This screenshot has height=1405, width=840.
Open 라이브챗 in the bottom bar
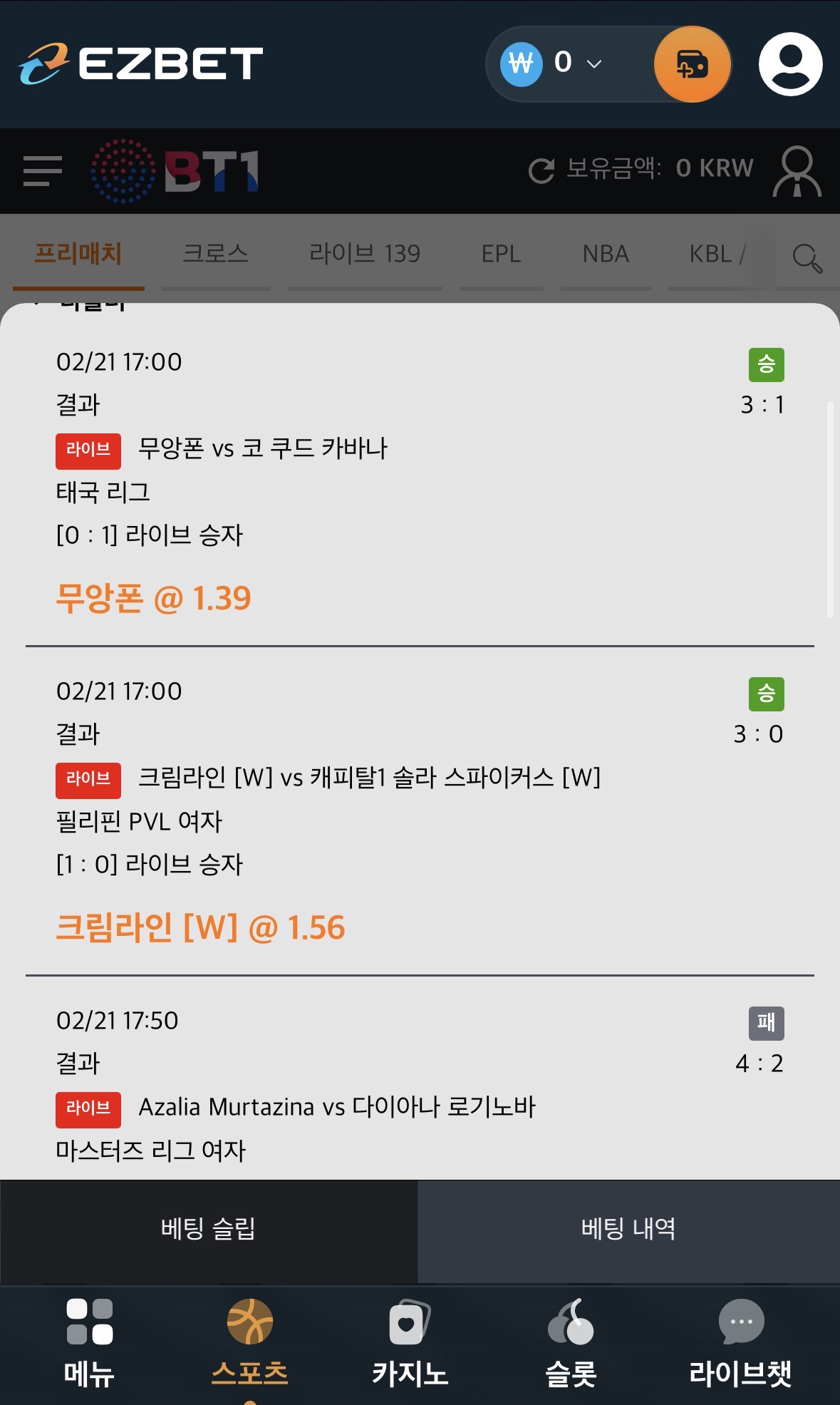click(740, 1342)
